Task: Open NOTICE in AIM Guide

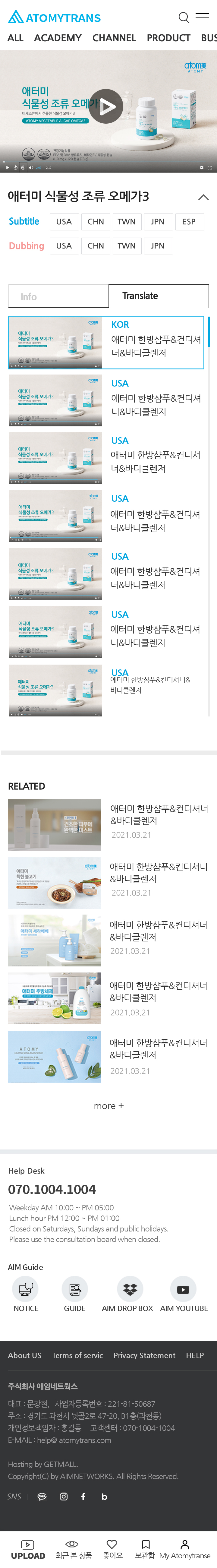Action: tap(26, 1295)
